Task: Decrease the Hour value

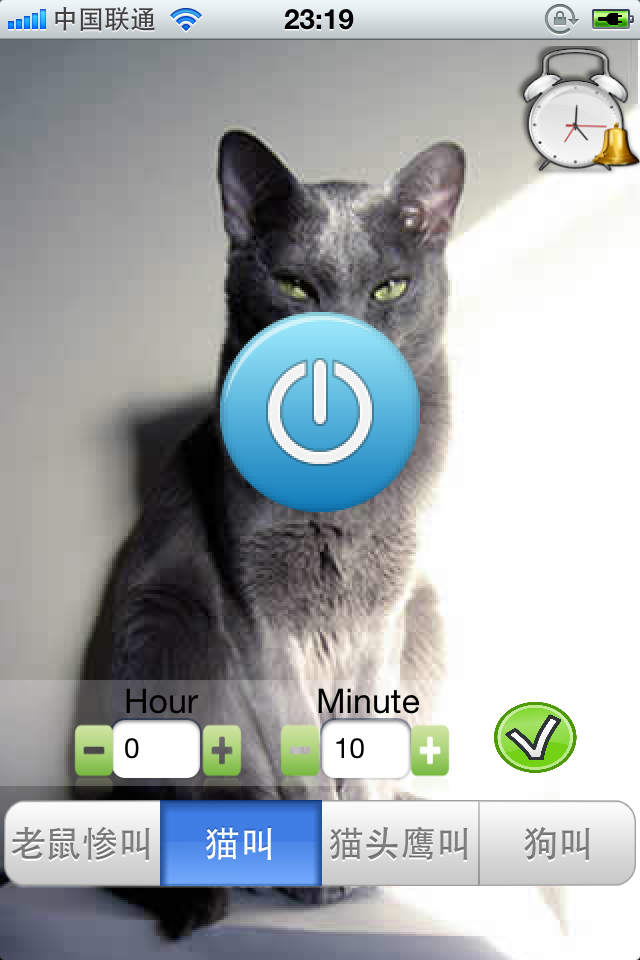Action: 94,750
